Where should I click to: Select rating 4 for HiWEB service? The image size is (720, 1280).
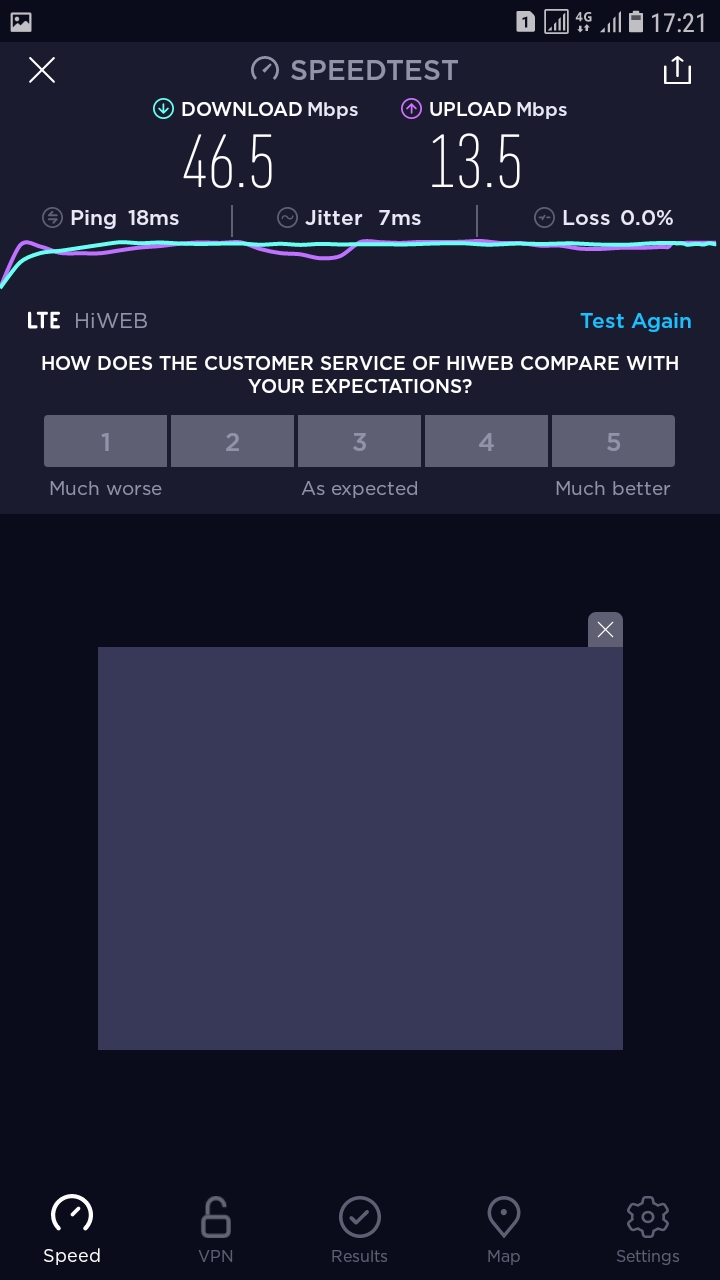click(486, 441)
